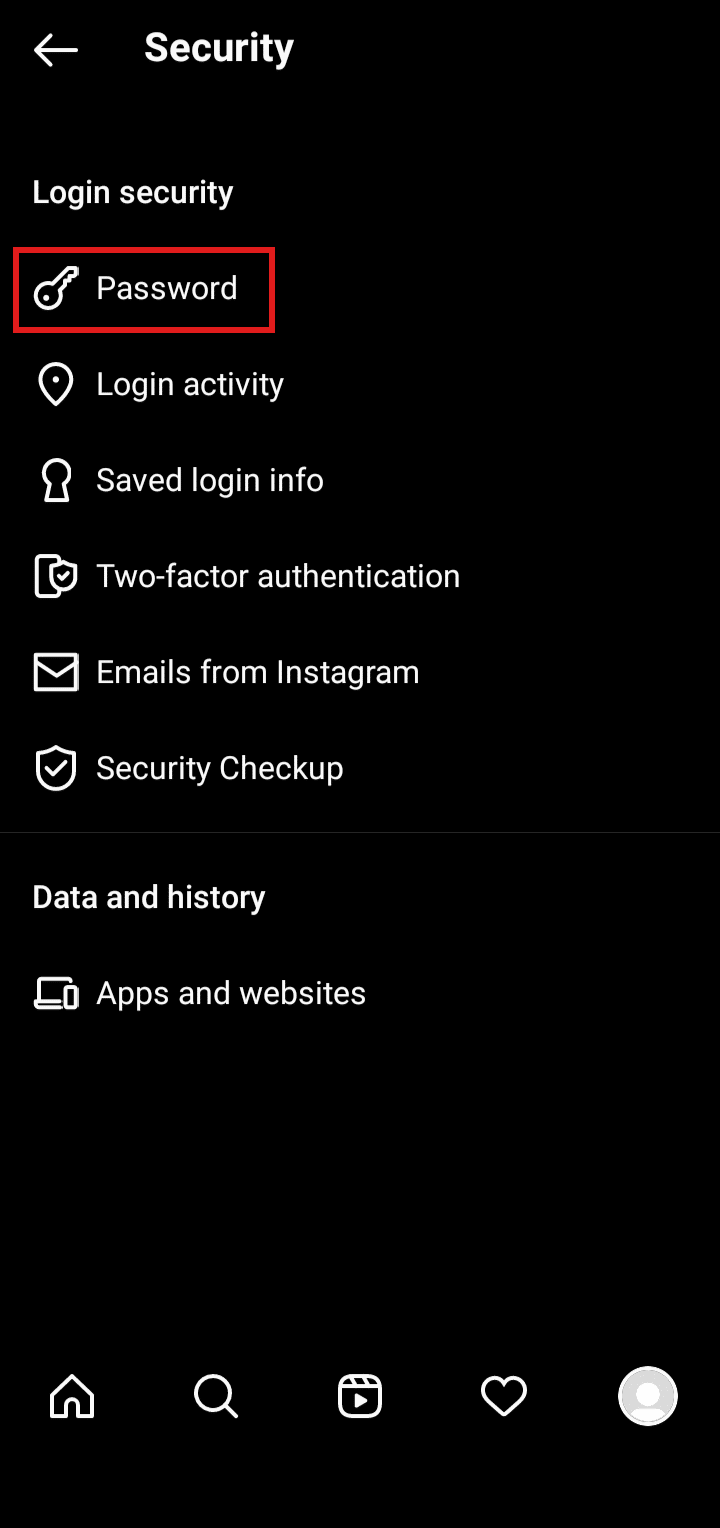Open Login activity
The image size is (720, 1528).
point(189,385)
